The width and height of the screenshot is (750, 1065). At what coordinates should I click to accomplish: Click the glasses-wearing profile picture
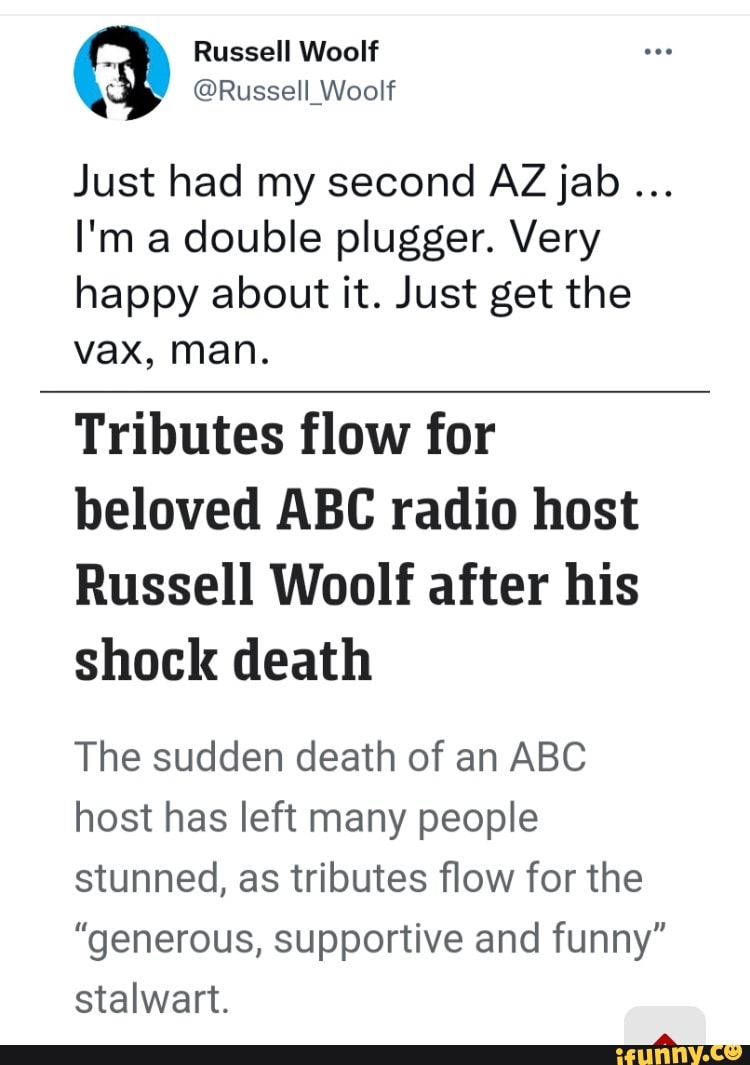[x=121, y=71]
